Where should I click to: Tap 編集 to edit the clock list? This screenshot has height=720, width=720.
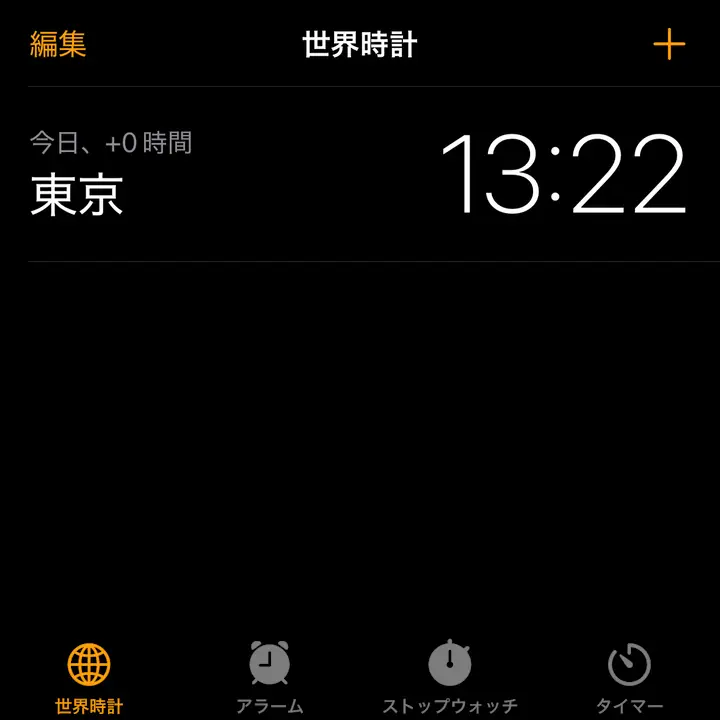tap(58, 45)
